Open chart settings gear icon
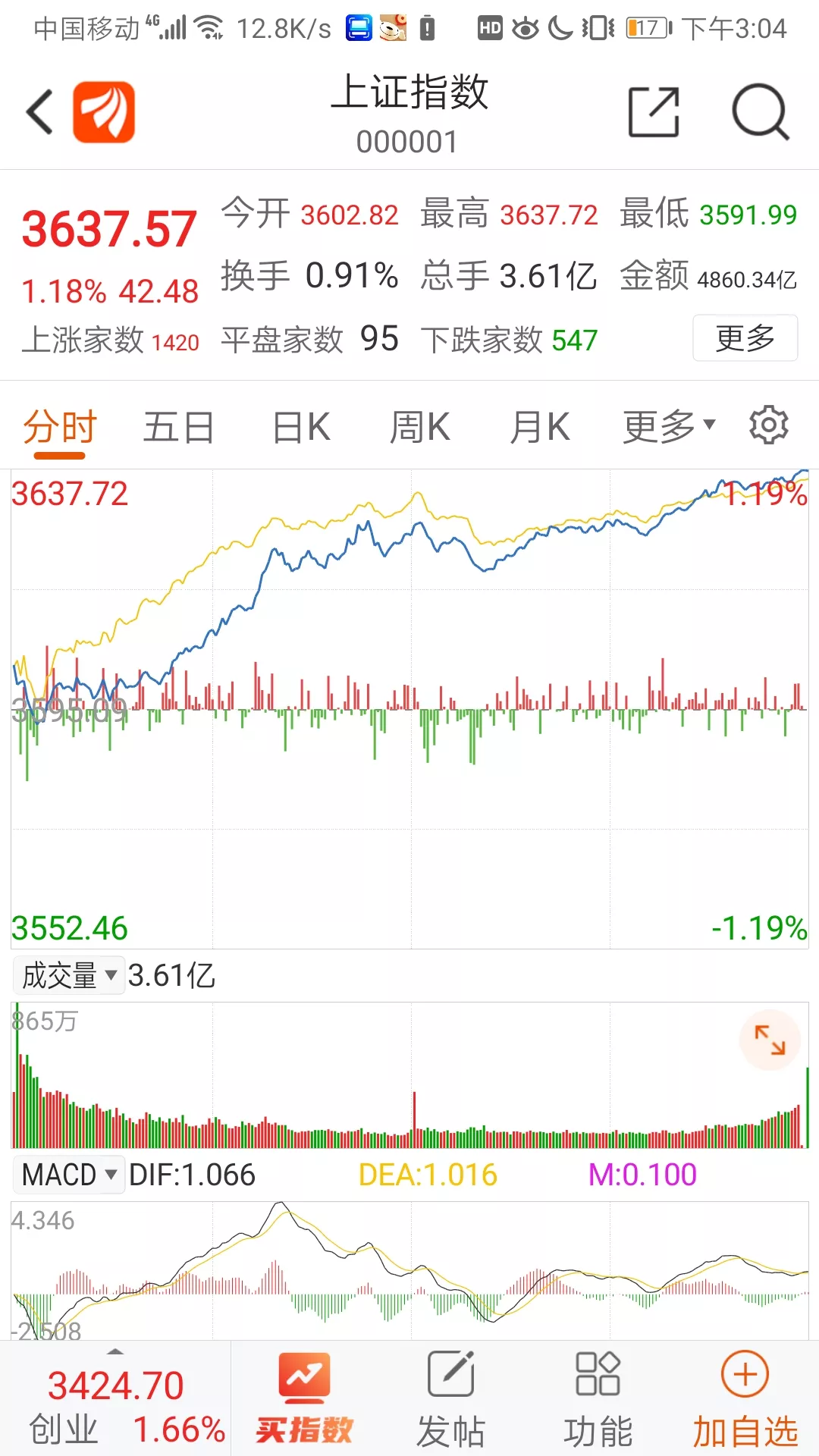The height and width of the screenshot is (1456, 819). [x=769, y=425]
